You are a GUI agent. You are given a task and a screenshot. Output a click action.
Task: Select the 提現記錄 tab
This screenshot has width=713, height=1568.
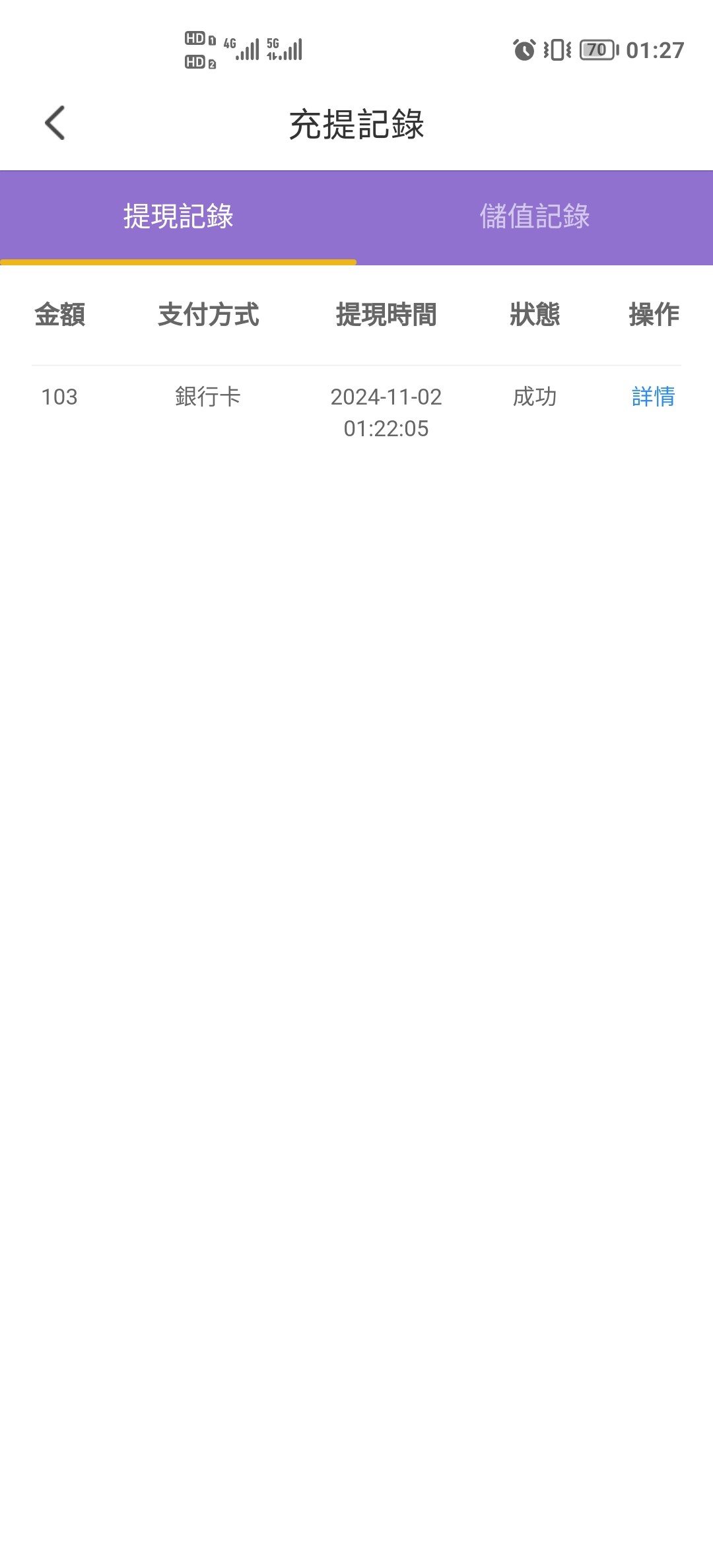point(178,217)
